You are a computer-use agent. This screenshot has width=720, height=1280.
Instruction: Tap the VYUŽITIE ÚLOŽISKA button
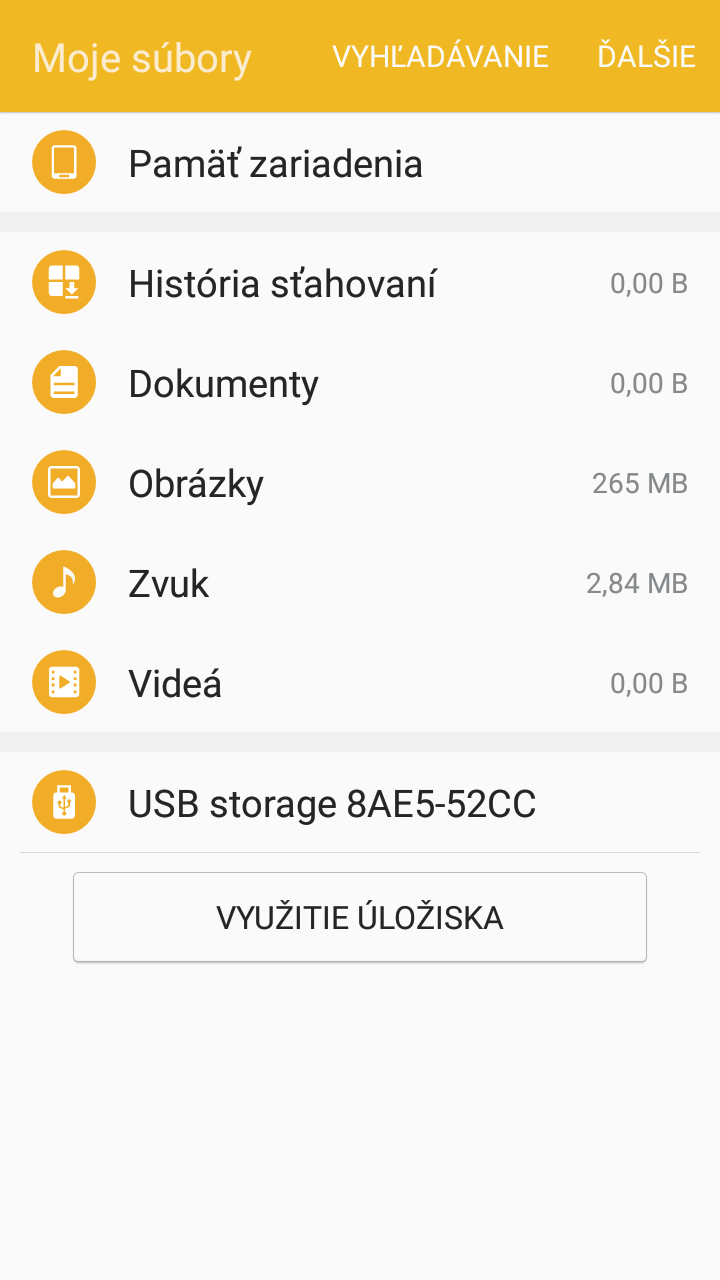(x=360, y=917)
